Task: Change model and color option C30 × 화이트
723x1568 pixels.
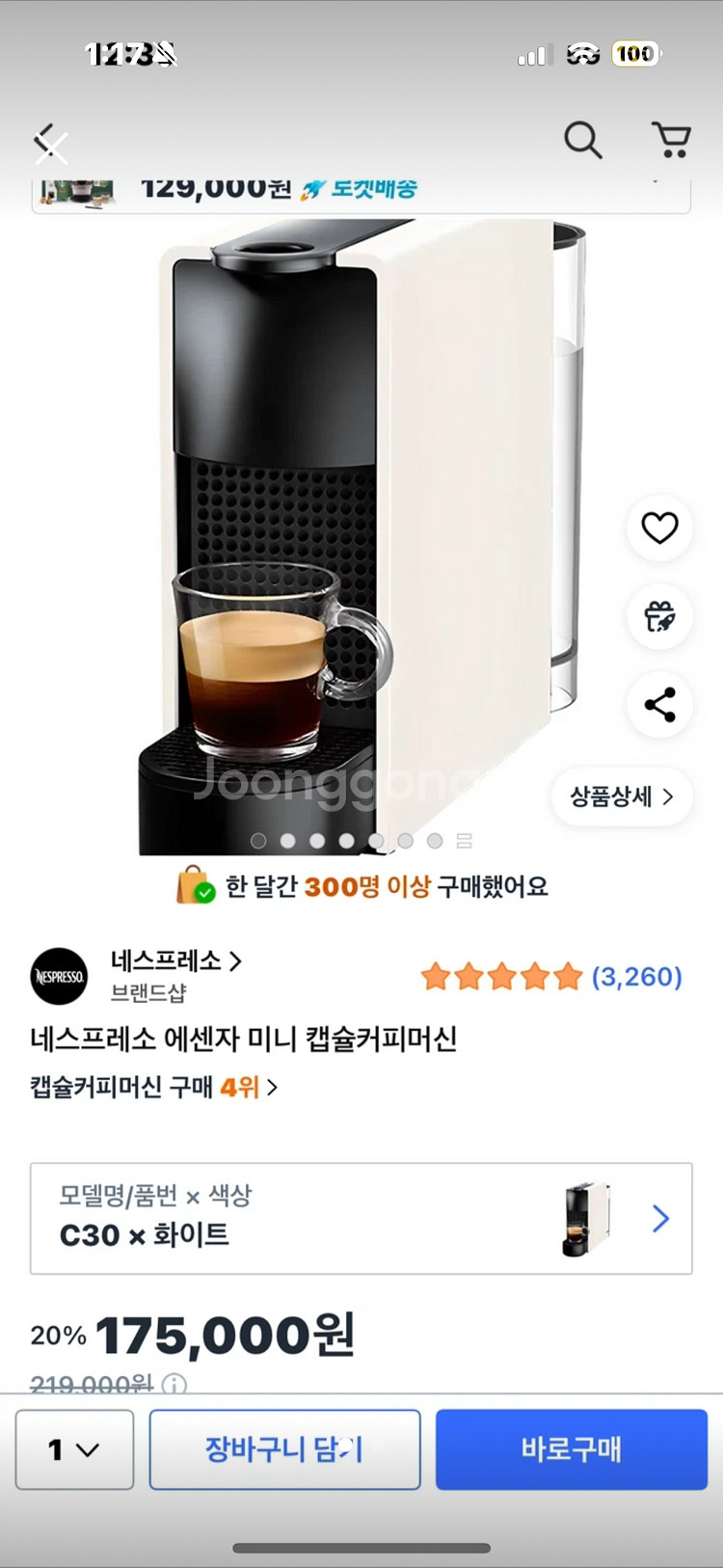Action: pyautogui.click(x=361, y=1219)
